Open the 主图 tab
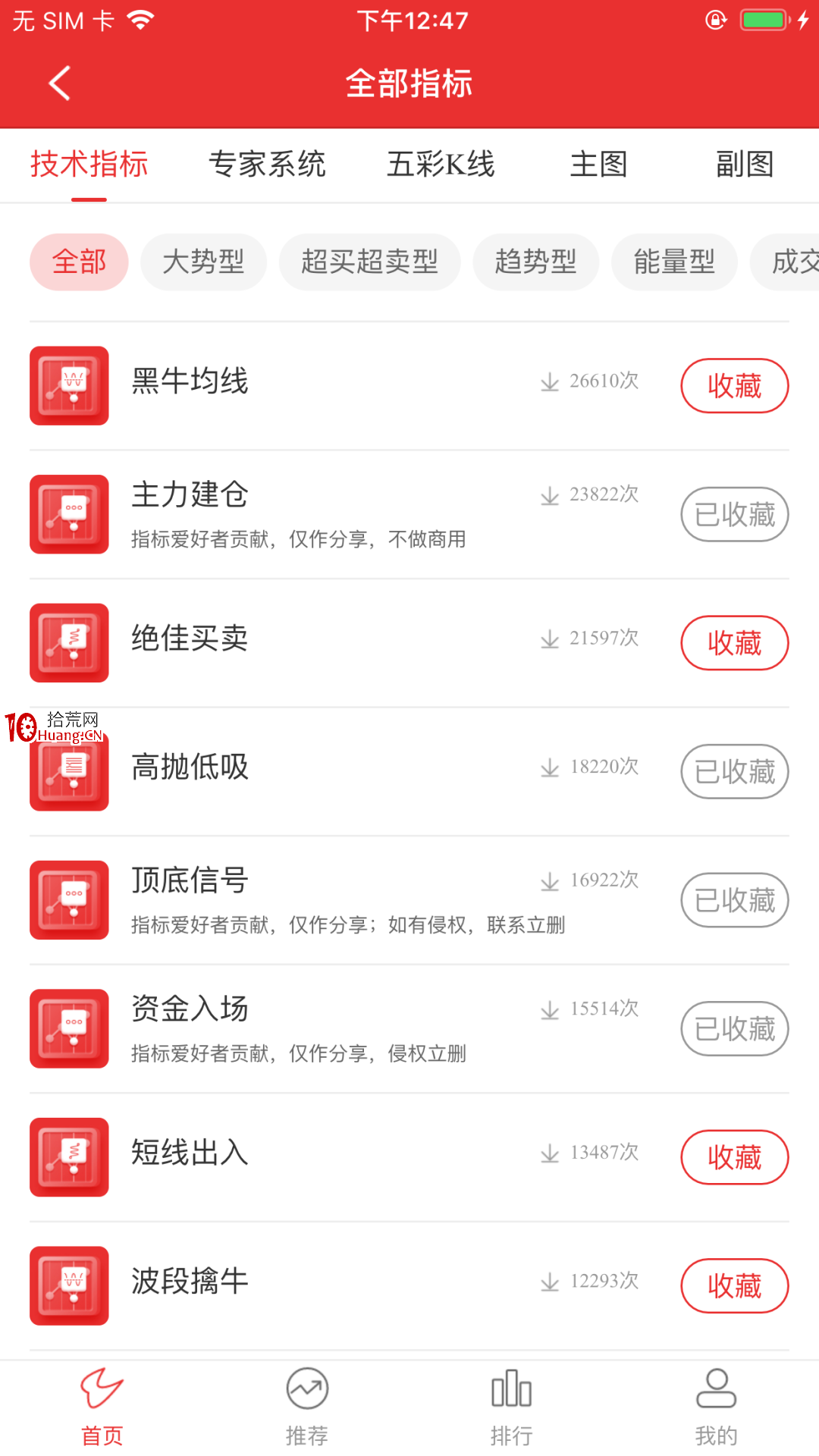 coord(598,164)
